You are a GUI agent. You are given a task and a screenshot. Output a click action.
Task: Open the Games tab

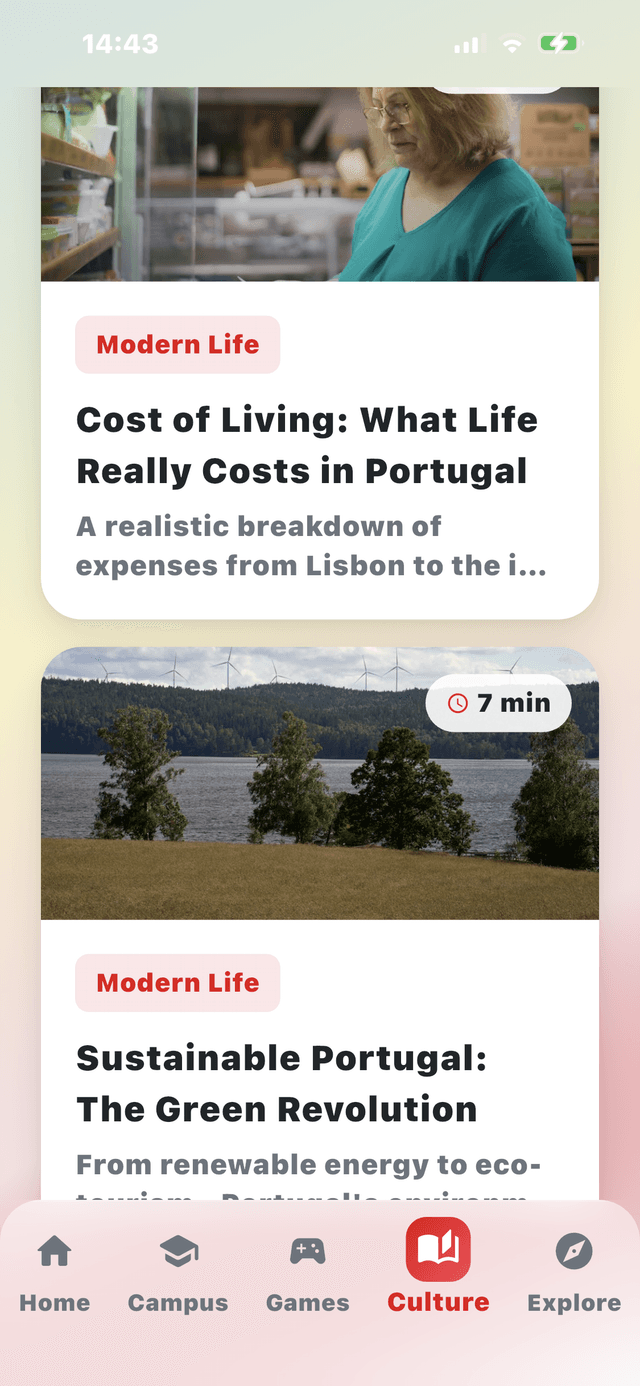coord(307,1272)
